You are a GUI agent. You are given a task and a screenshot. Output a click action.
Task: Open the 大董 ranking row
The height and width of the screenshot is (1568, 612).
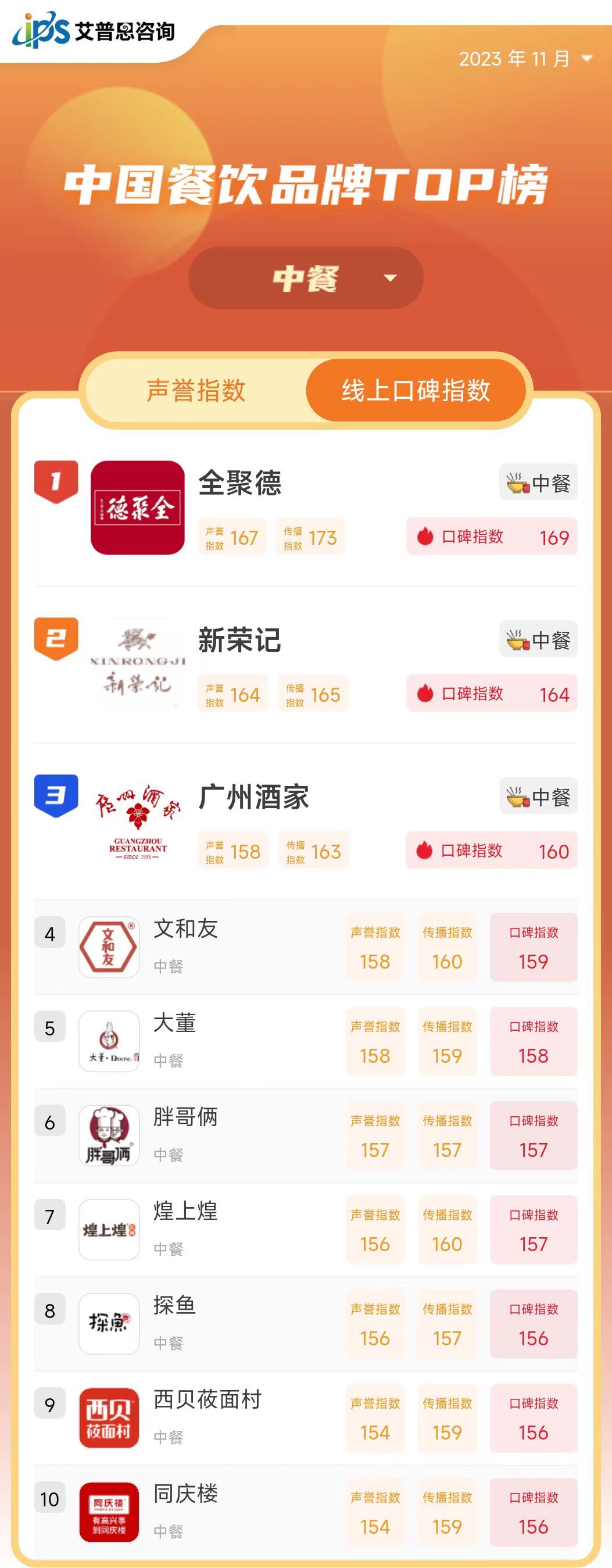click(x=174, y=1041)
